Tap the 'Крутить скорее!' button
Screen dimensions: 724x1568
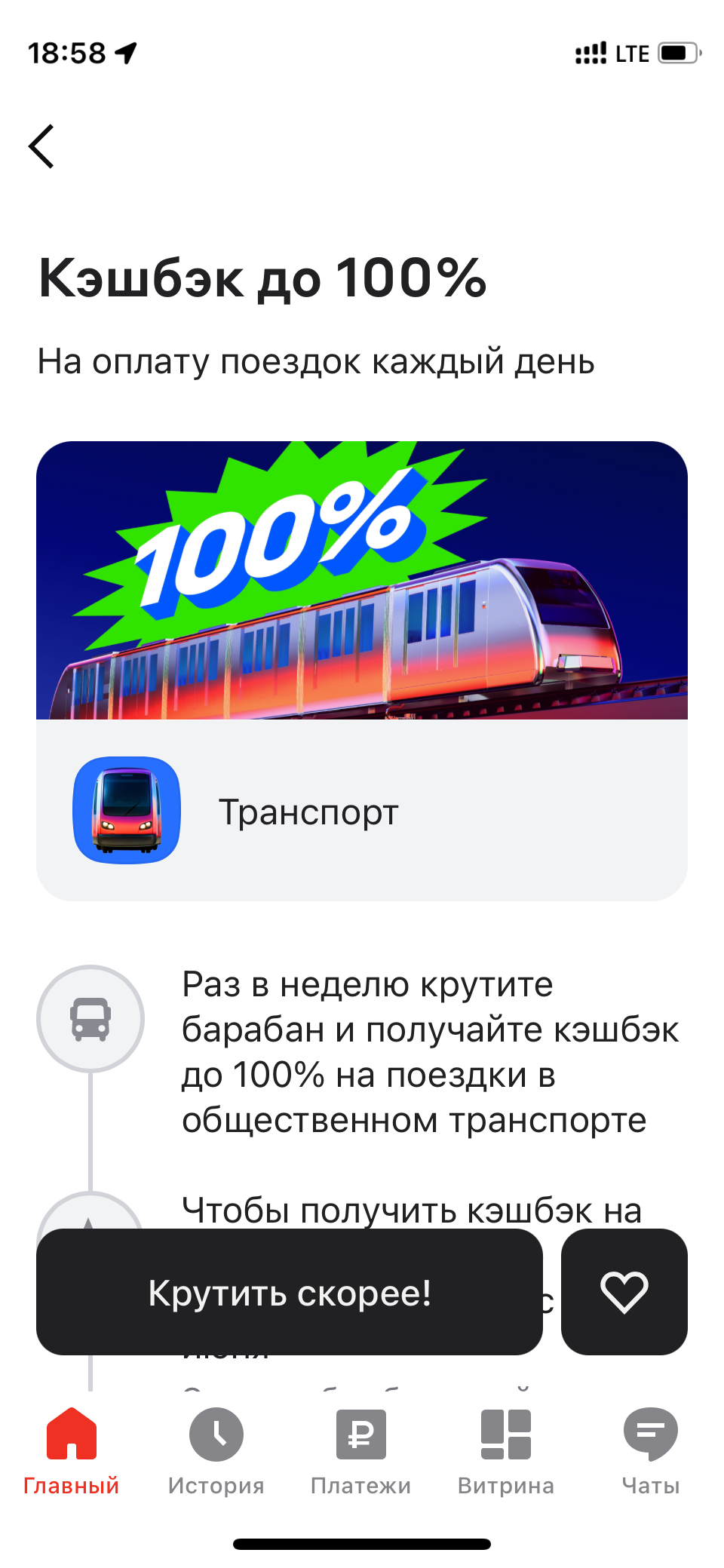coord(290,1291)
